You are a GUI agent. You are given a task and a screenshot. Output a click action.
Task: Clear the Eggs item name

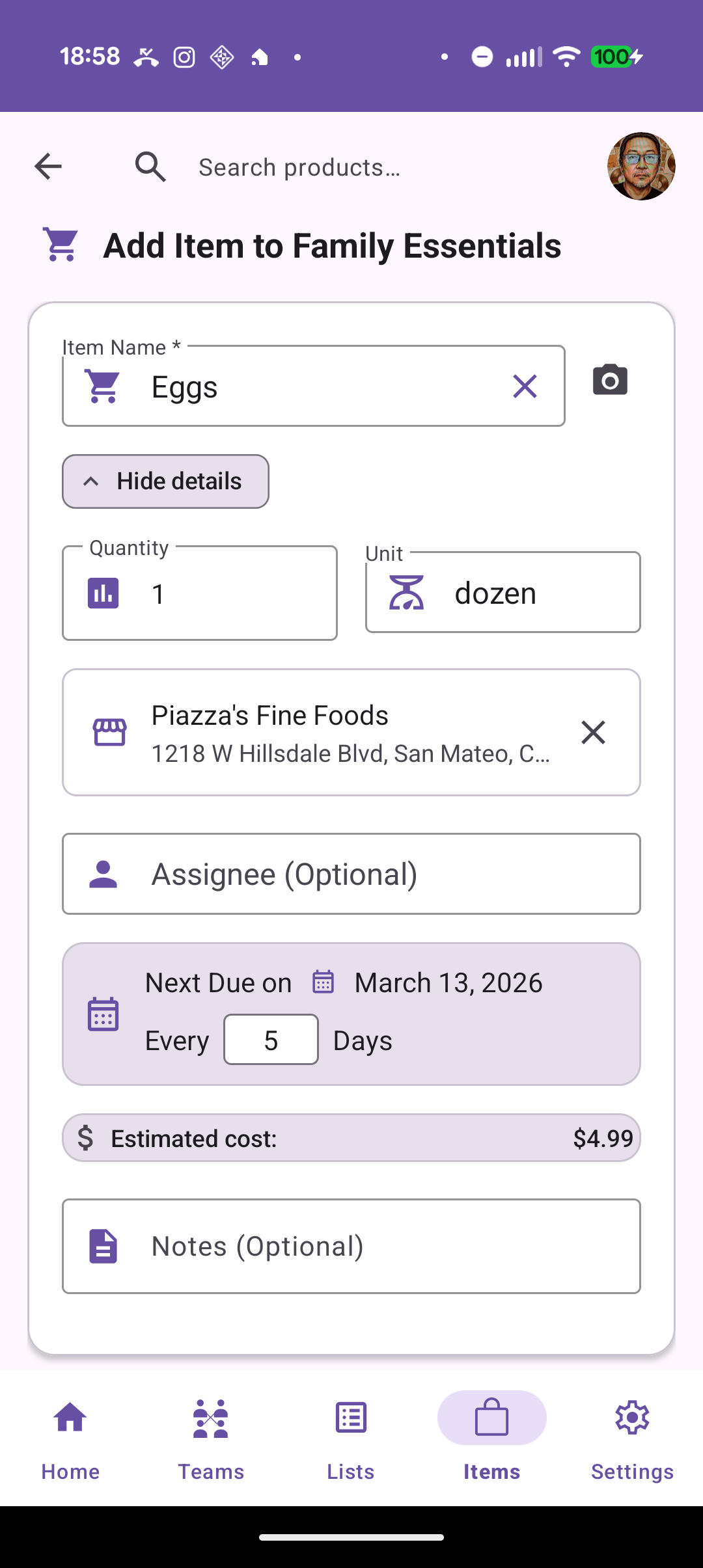(x=525, y=386)
